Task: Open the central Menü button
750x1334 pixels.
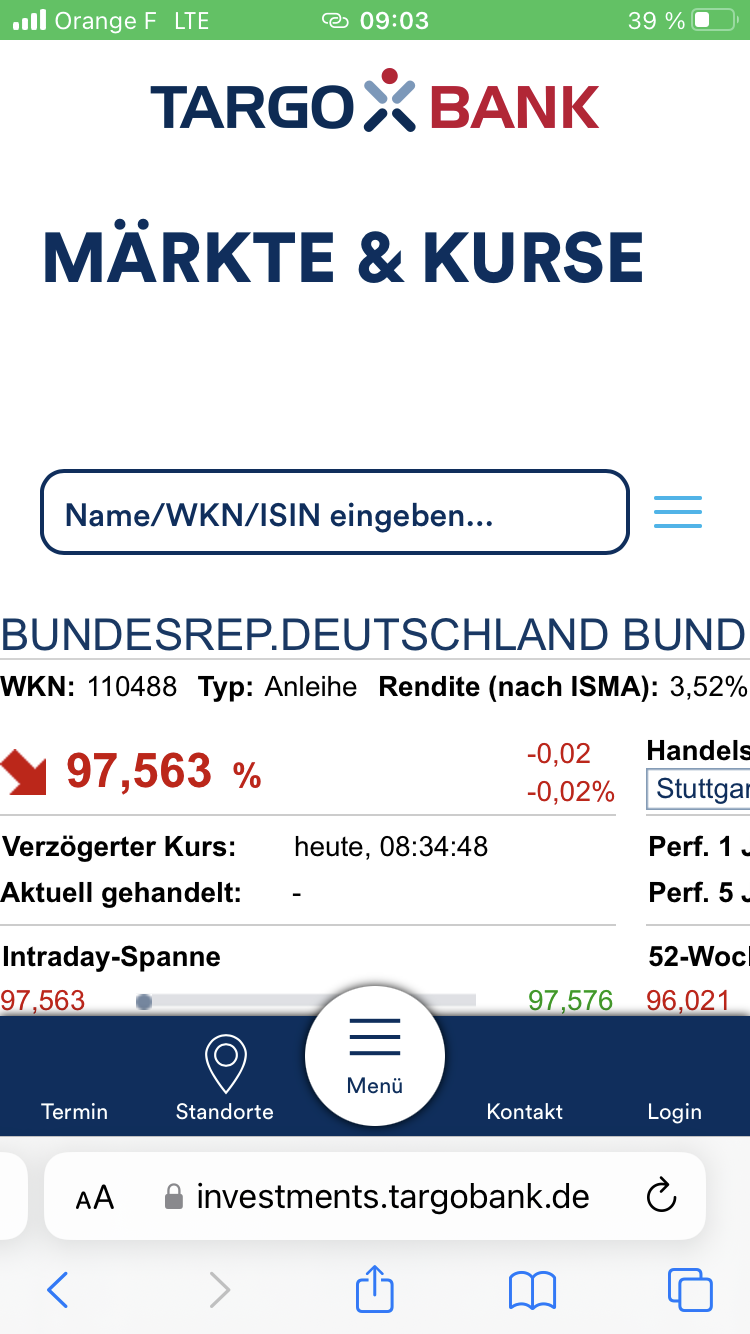Action: 375,1055
